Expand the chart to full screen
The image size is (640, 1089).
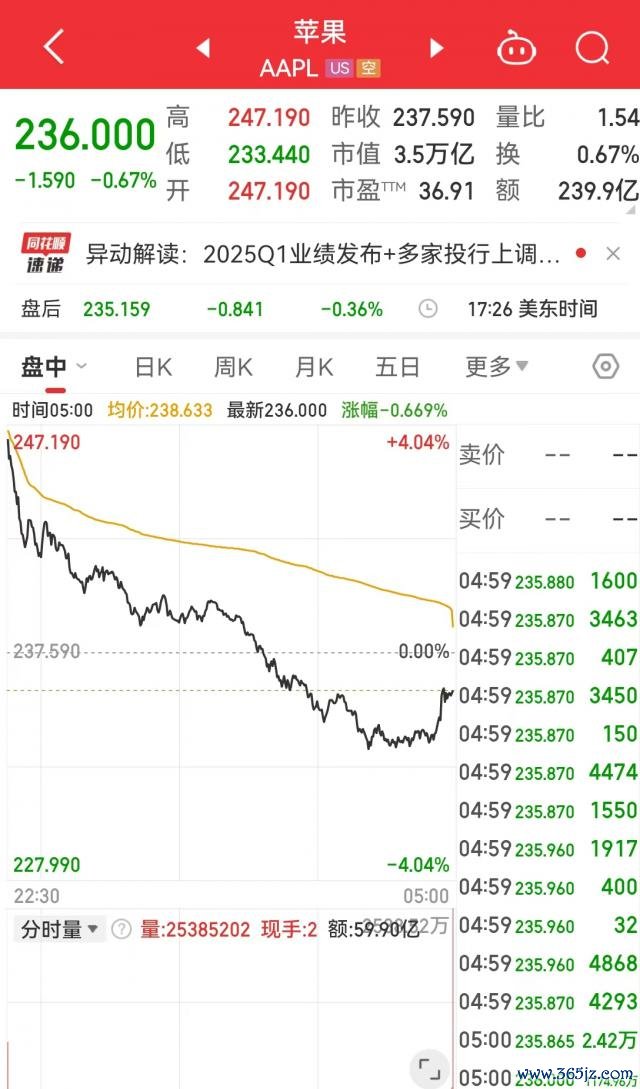429,1067
